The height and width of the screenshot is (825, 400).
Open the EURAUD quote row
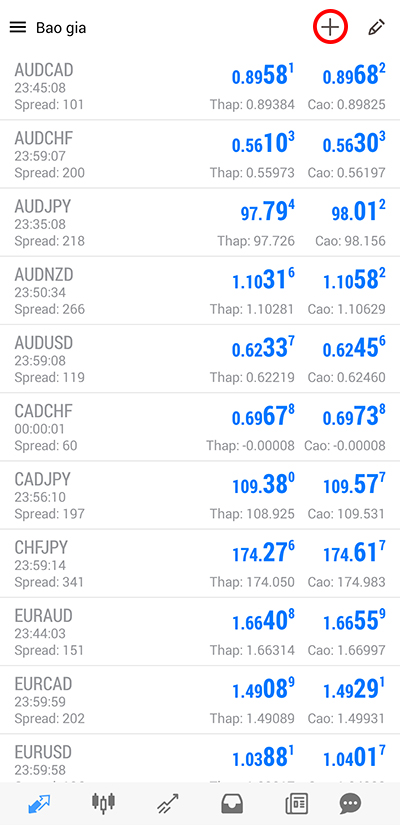200,632
